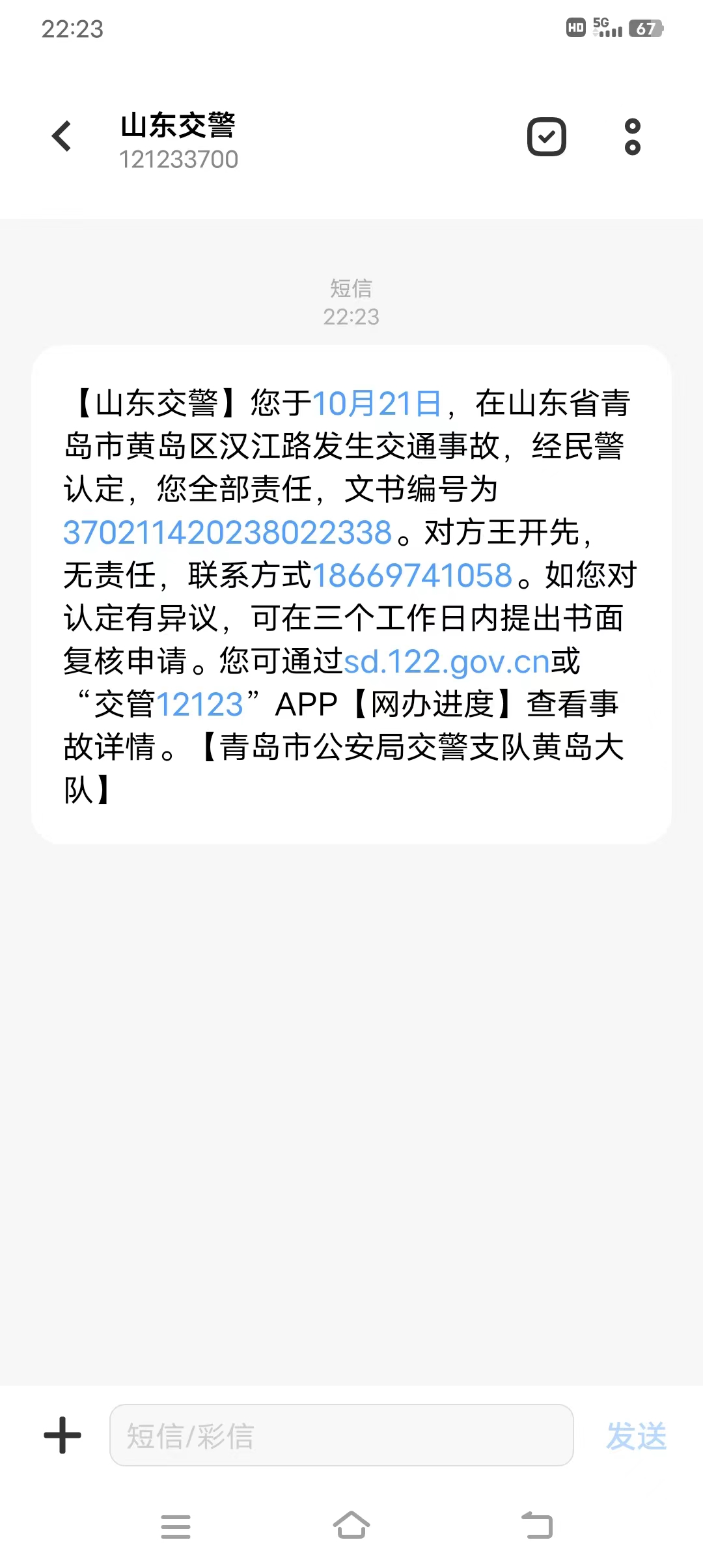The width and height of the screenshot is (703, 1568).
Task: Focus the 短信/彩信 message input field
Action: coord(341,1435)
